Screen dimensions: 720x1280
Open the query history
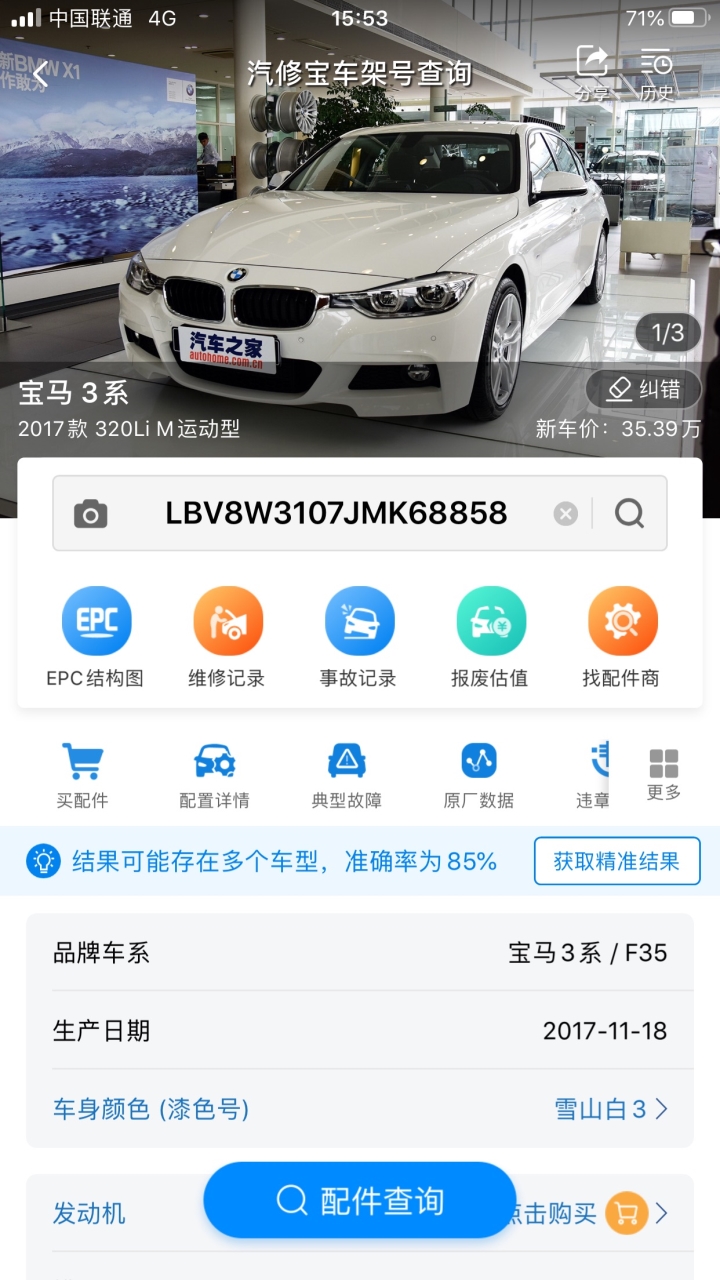pyautogui.click(x=657, y=73)
